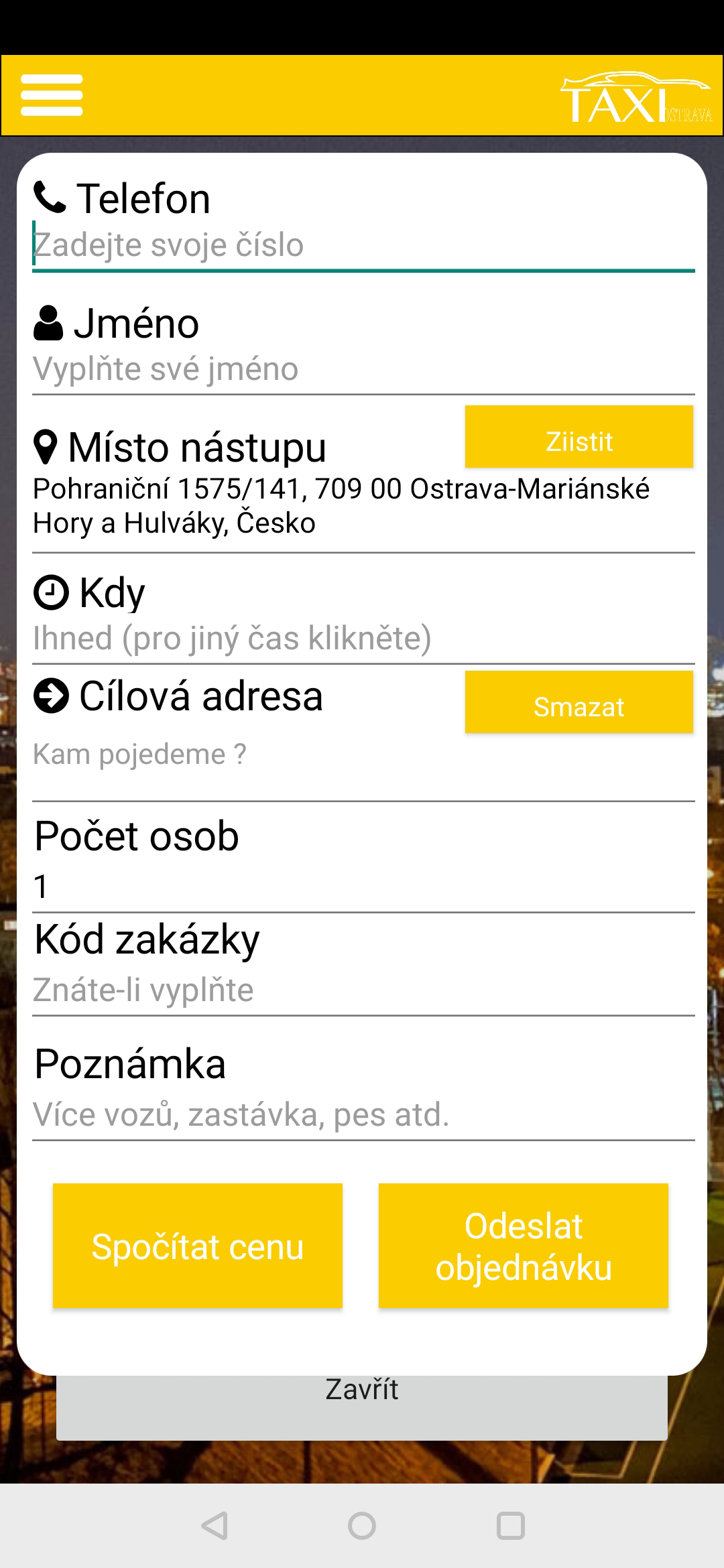Focus the Jméno name field
Screen dimensions: 724x1568
click(x=363, y=370)
